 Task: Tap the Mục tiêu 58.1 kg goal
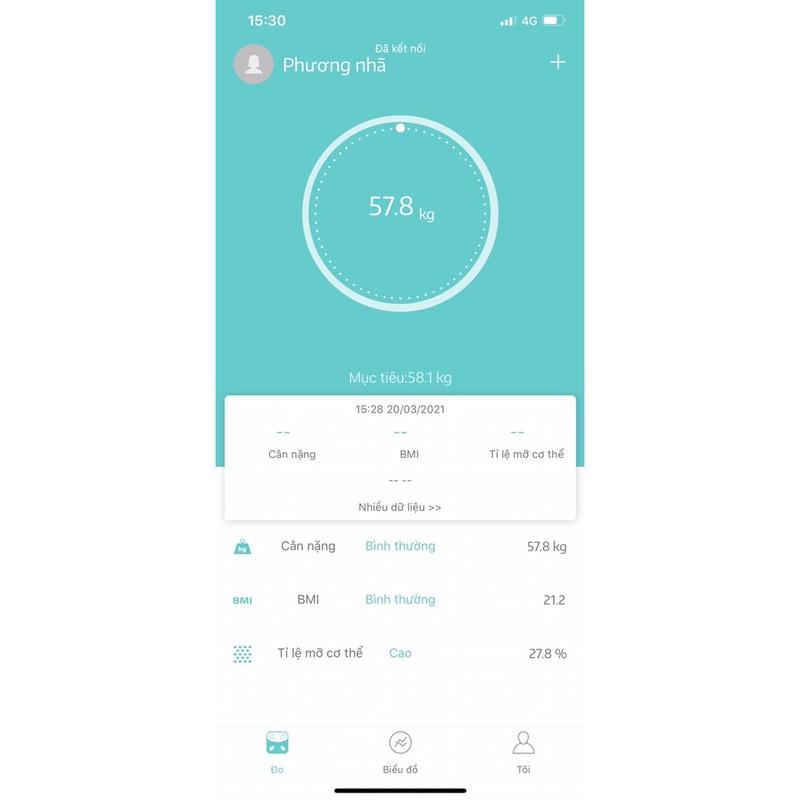coord(400,378)
